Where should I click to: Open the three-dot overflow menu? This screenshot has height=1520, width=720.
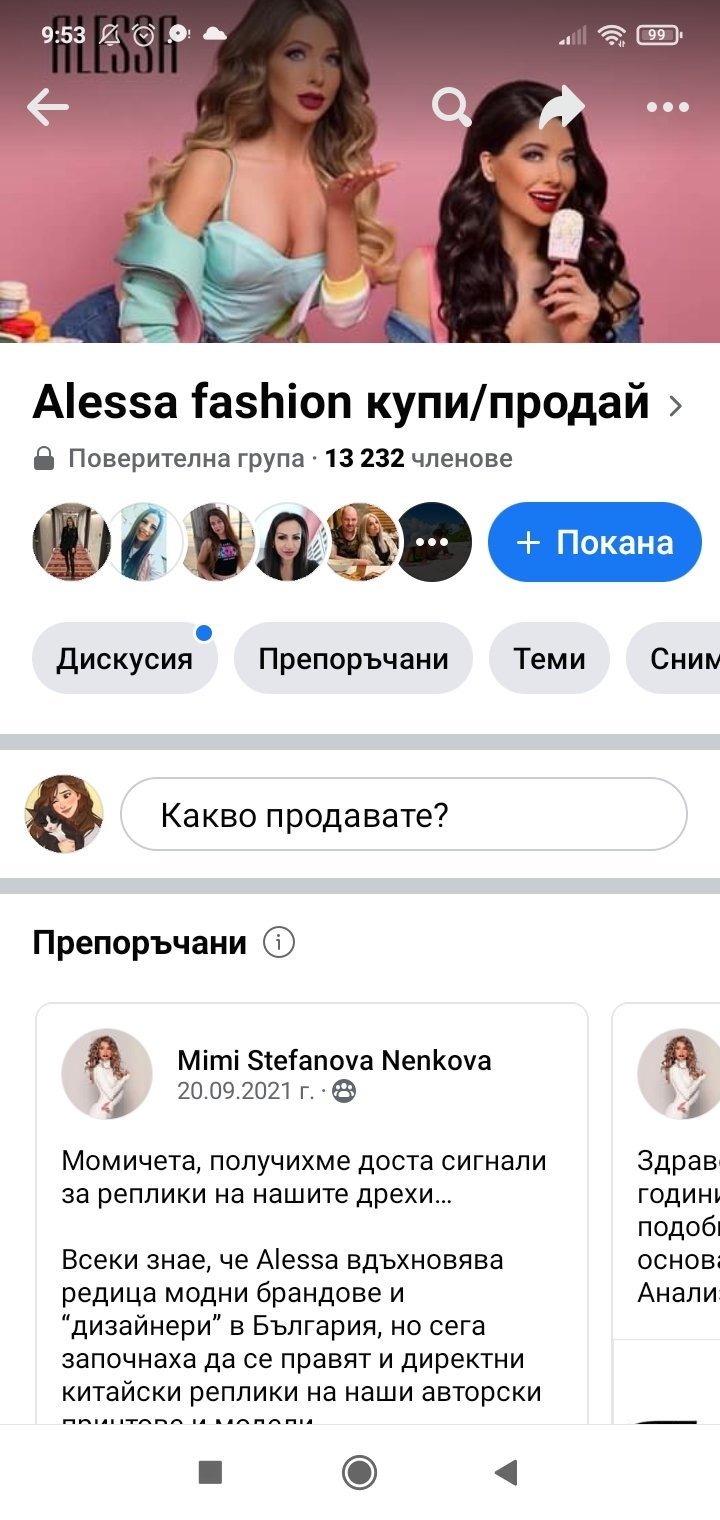tap(667, 107)
